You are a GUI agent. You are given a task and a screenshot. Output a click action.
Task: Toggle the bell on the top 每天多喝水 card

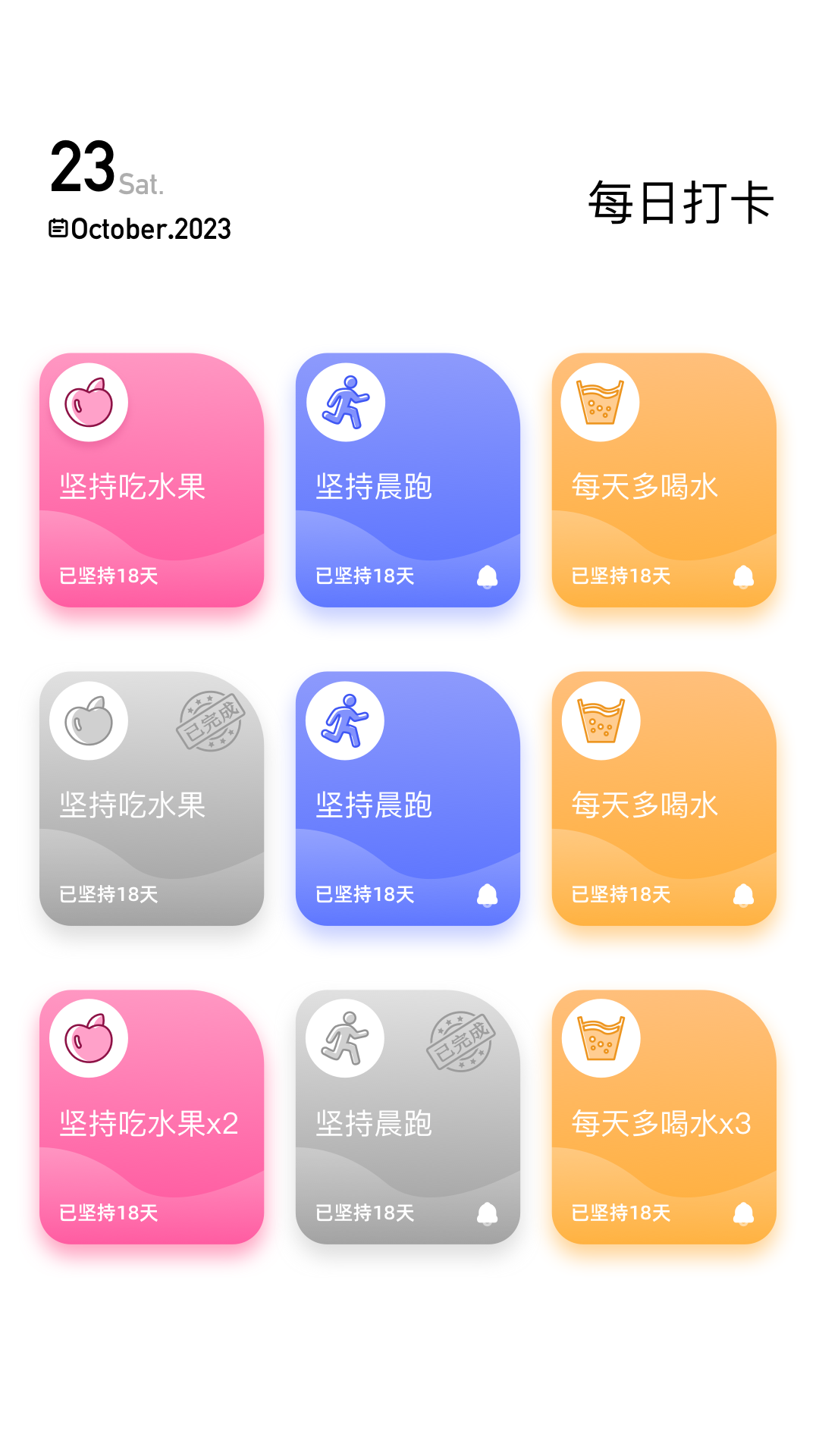(x=742, y=577)
